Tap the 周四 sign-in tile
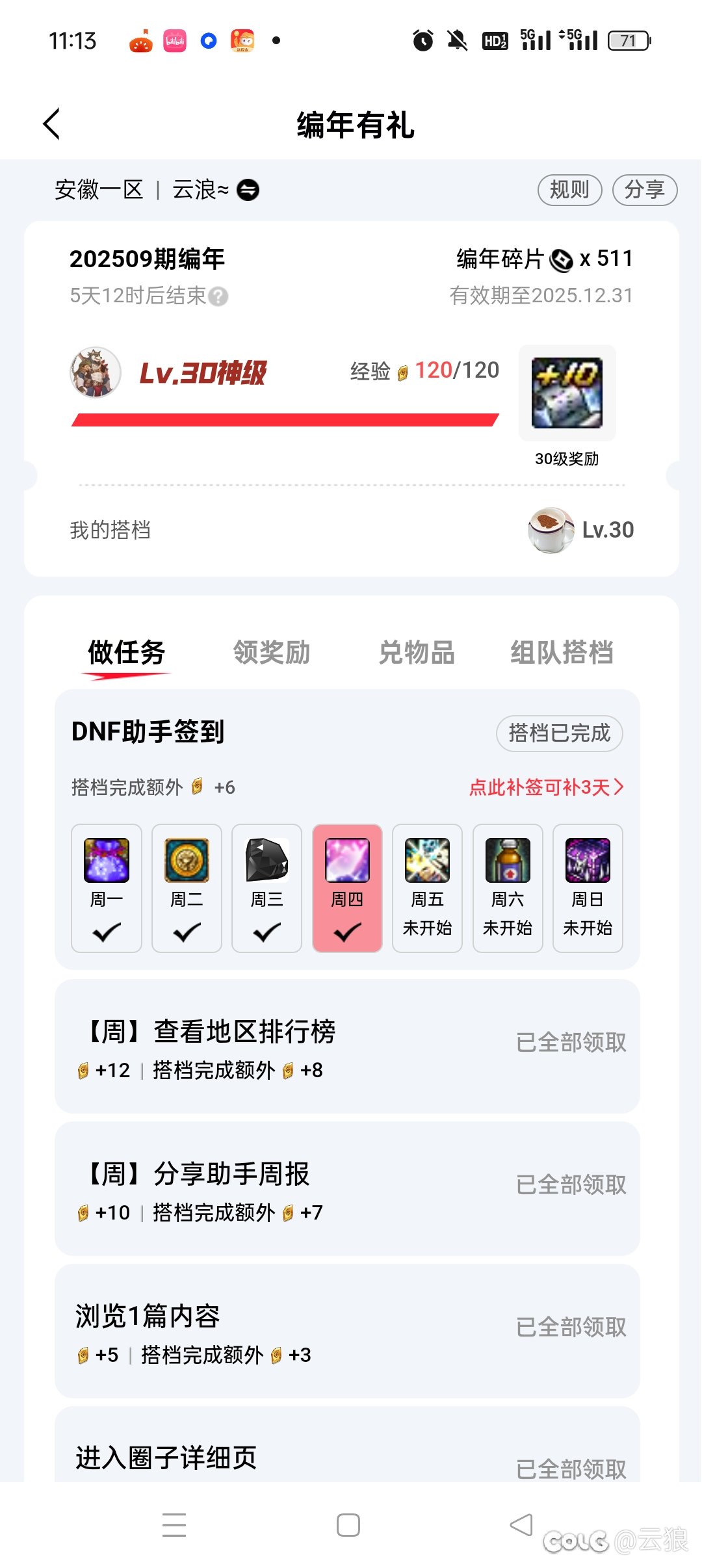 tap(347, 888)
